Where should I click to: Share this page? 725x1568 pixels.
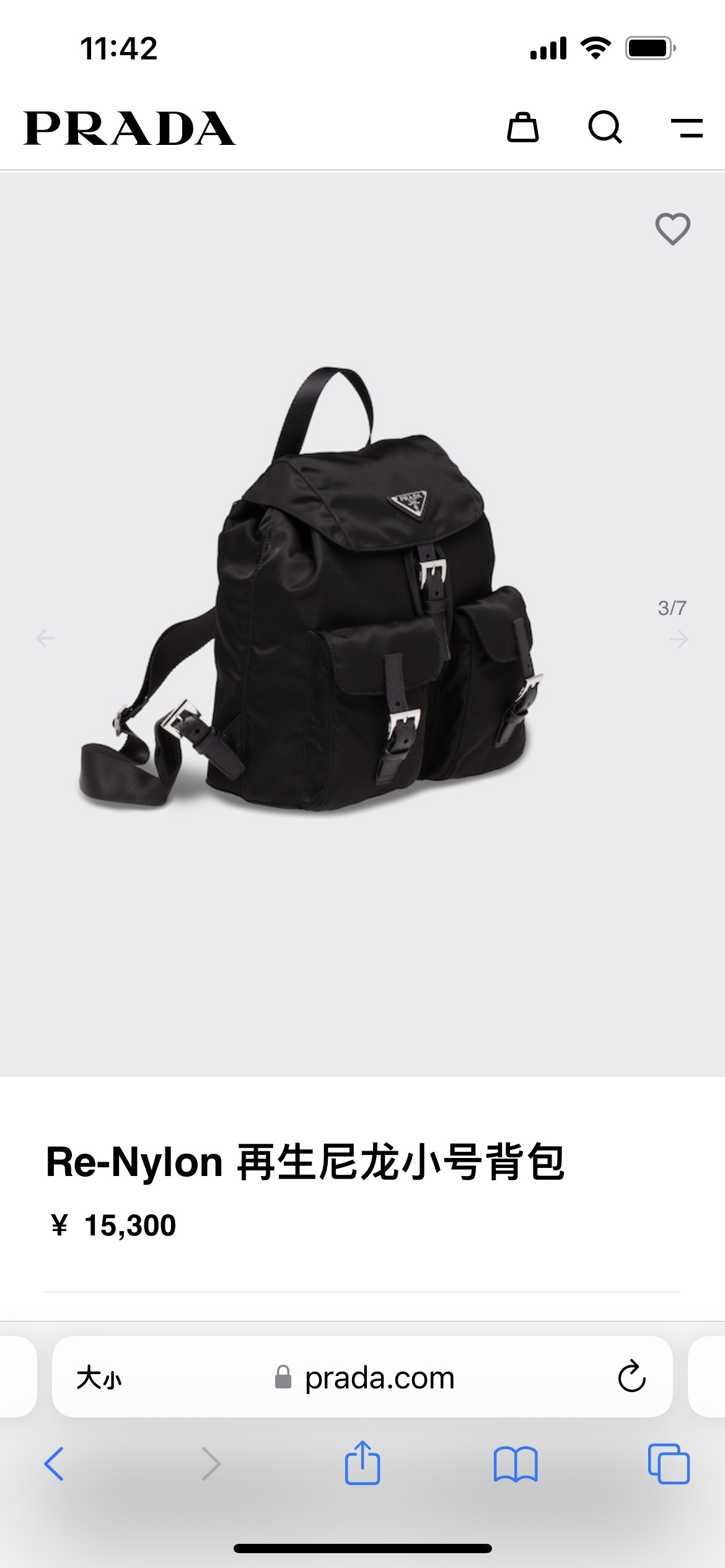coord(362,1463)
